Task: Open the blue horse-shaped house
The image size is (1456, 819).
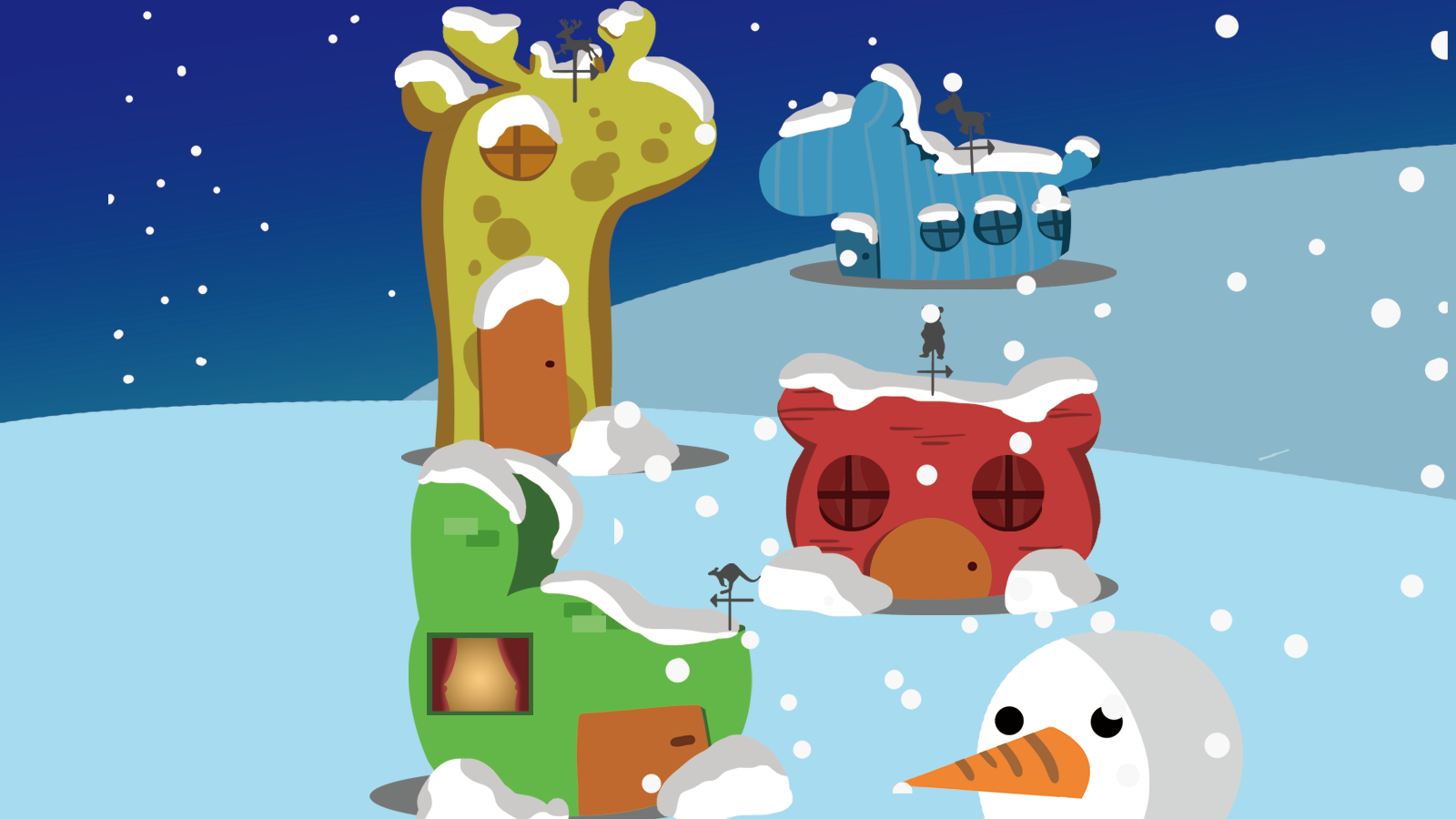Action: (x=856, y=255)
